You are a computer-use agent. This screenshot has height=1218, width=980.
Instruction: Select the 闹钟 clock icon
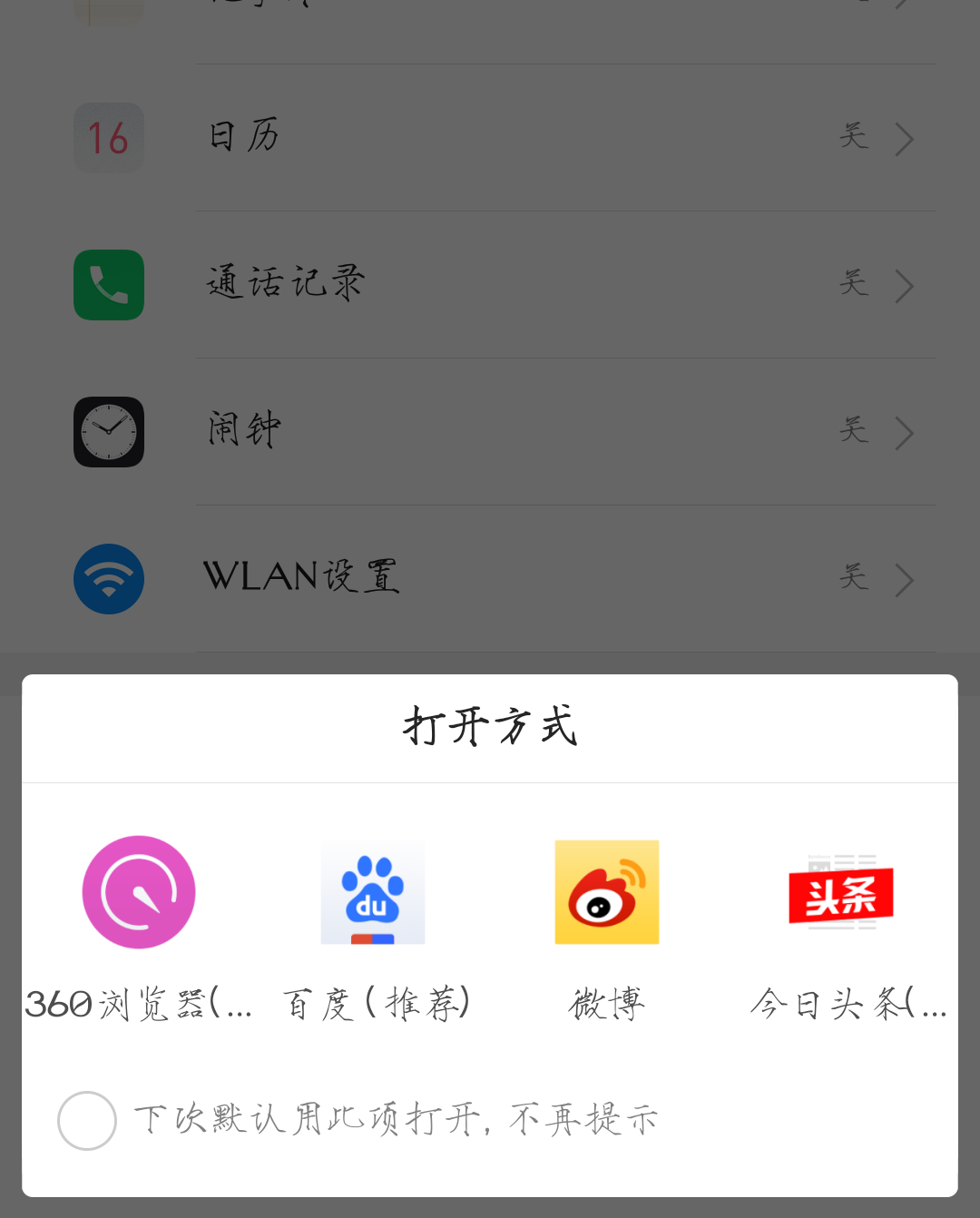click(x=108, y=431)
